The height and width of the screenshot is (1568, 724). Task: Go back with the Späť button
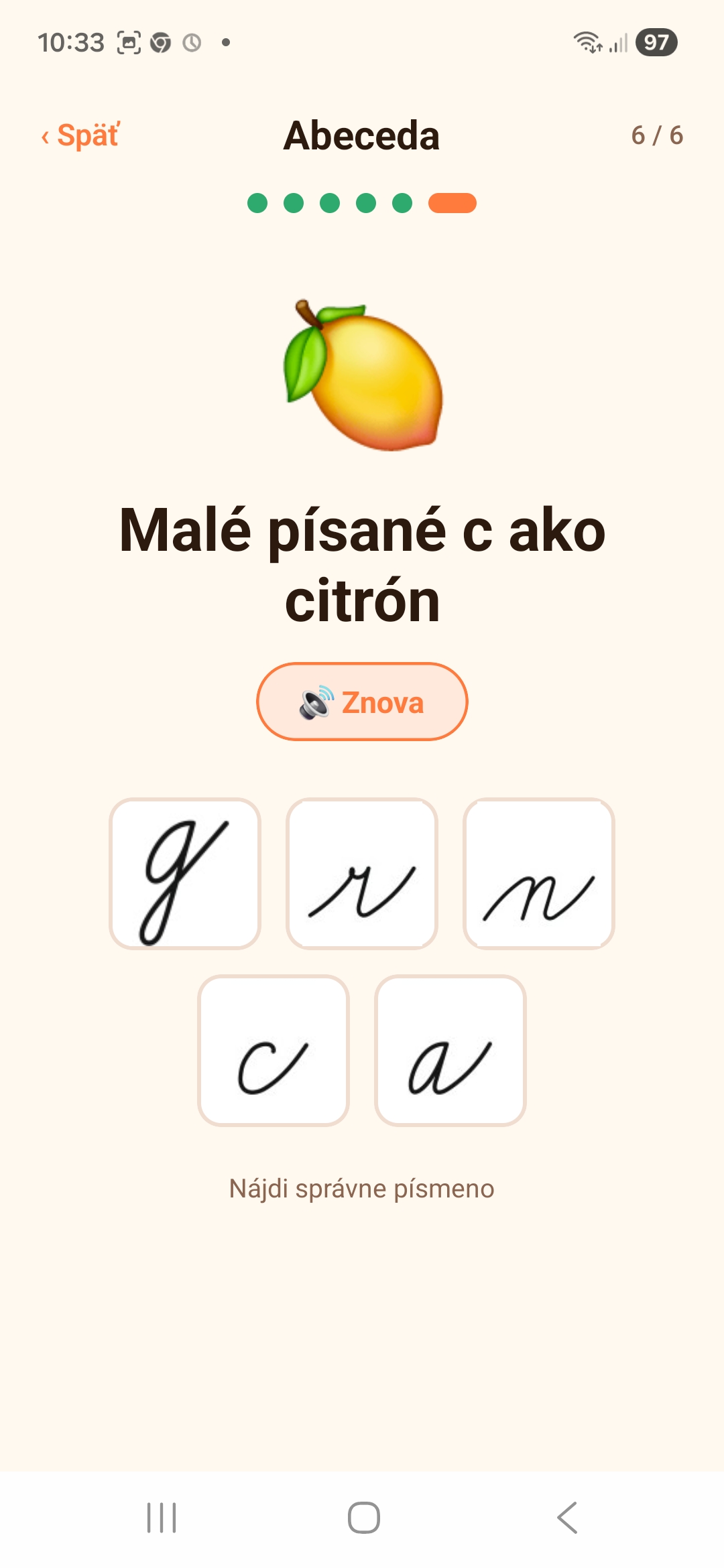point(80,136)
